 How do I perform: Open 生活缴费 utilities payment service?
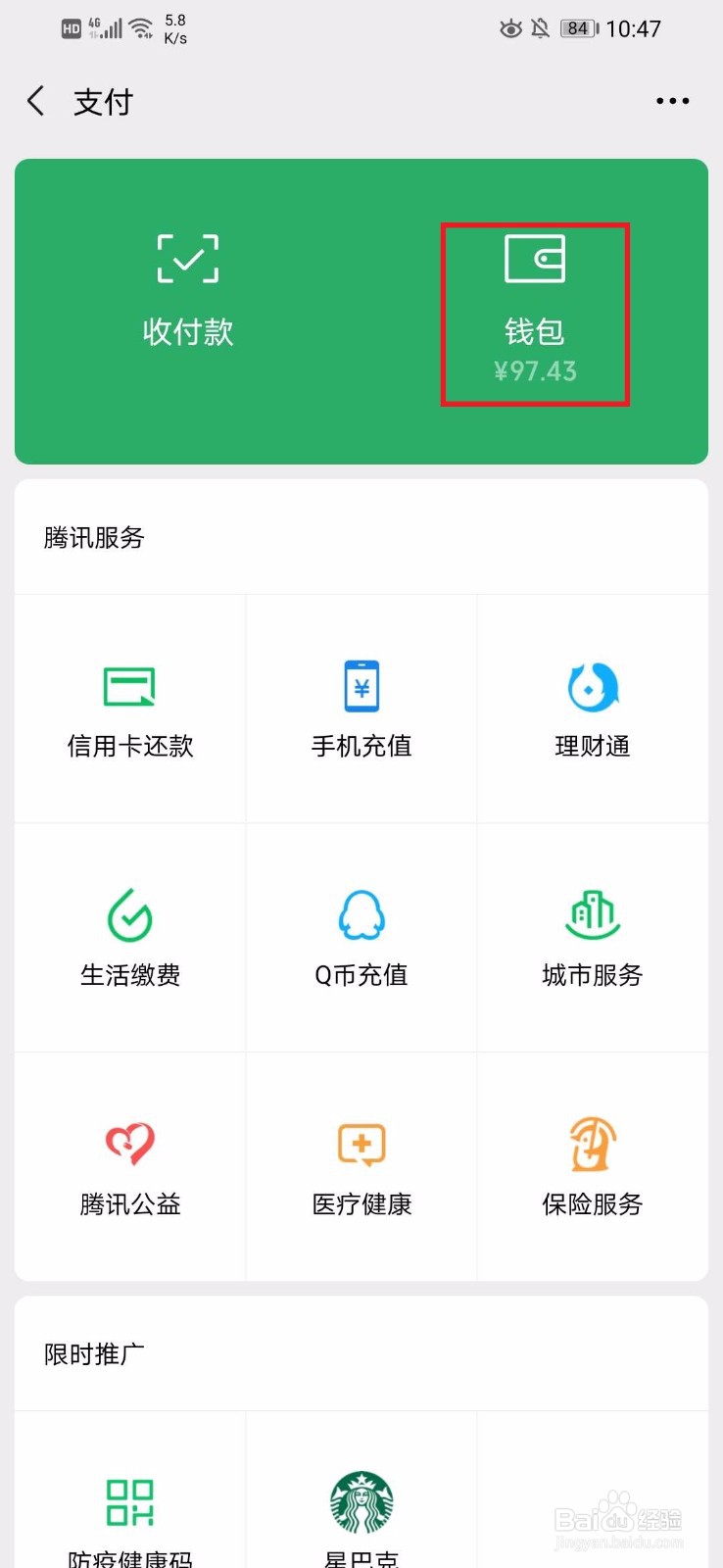point(128,939)
